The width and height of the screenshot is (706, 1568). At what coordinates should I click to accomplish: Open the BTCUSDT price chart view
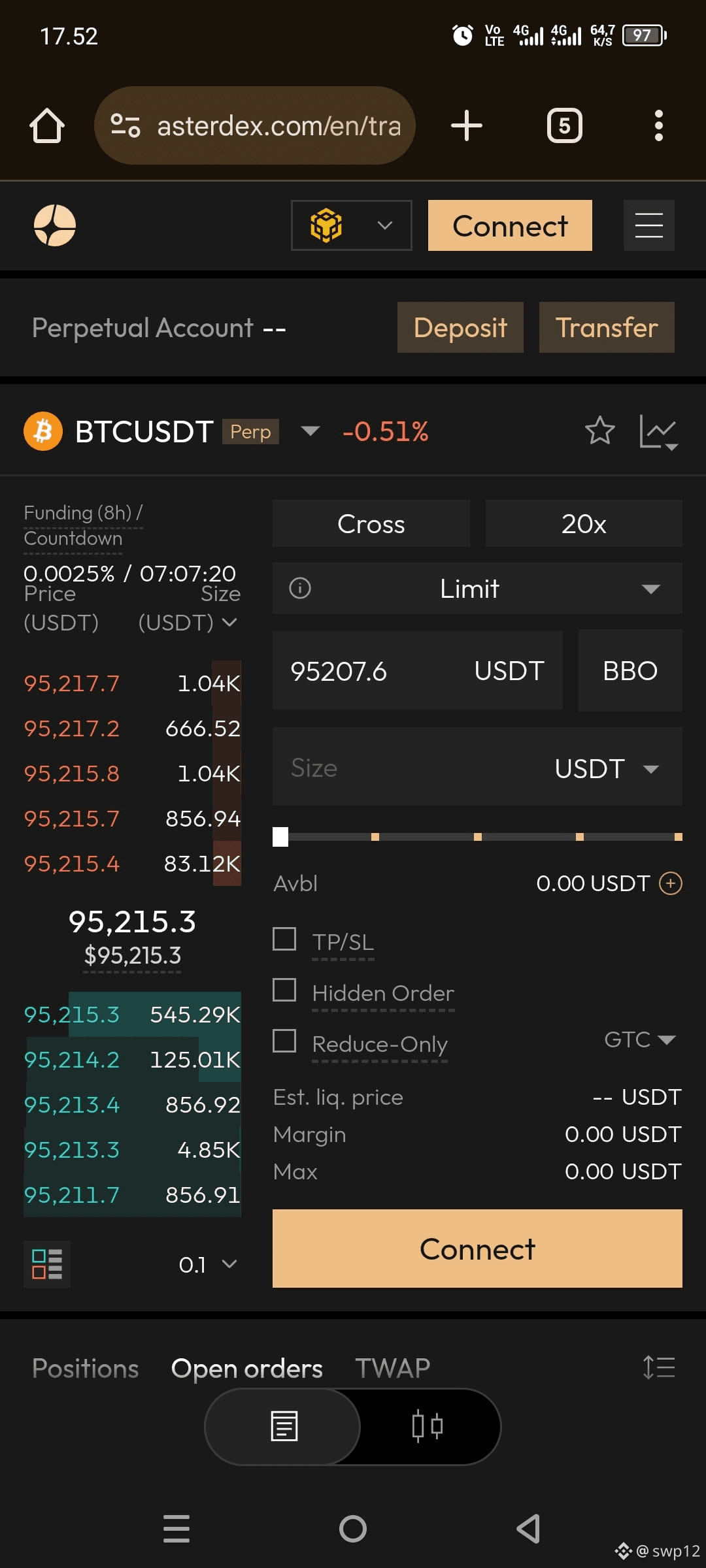tap(659, 431)
